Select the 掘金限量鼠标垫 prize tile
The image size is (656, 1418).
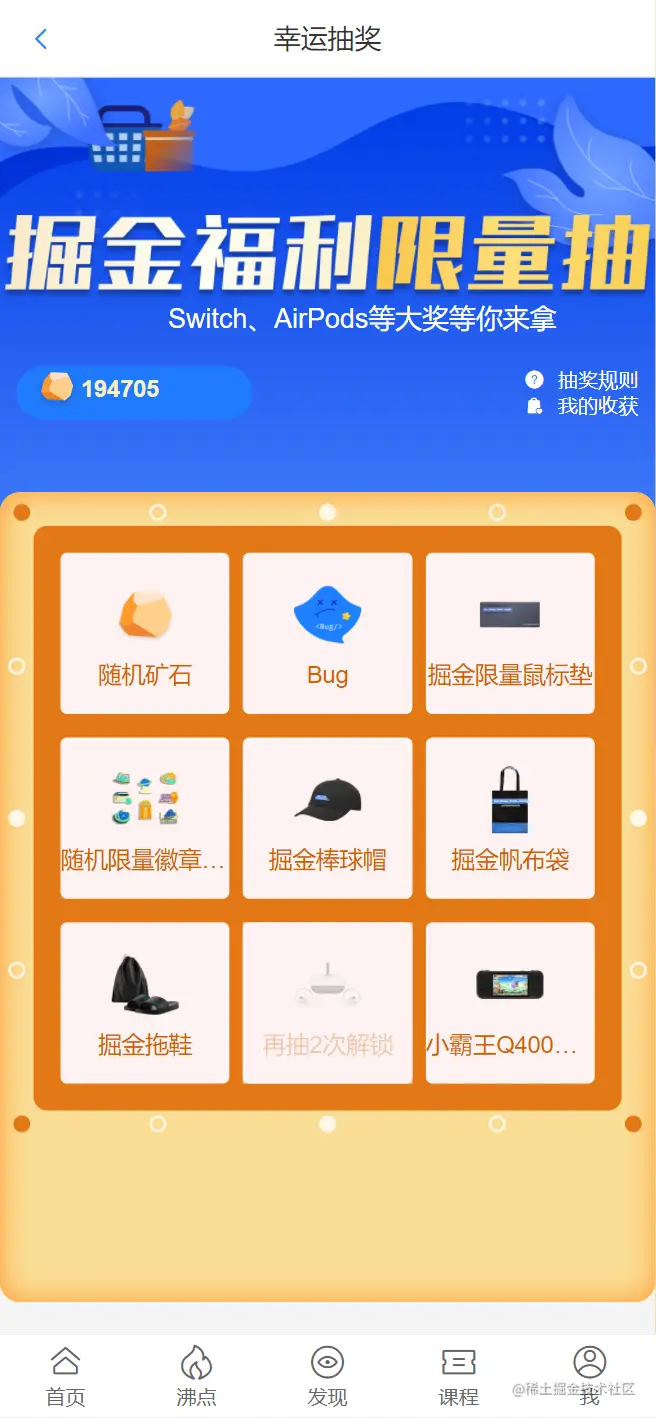point(510,634)
